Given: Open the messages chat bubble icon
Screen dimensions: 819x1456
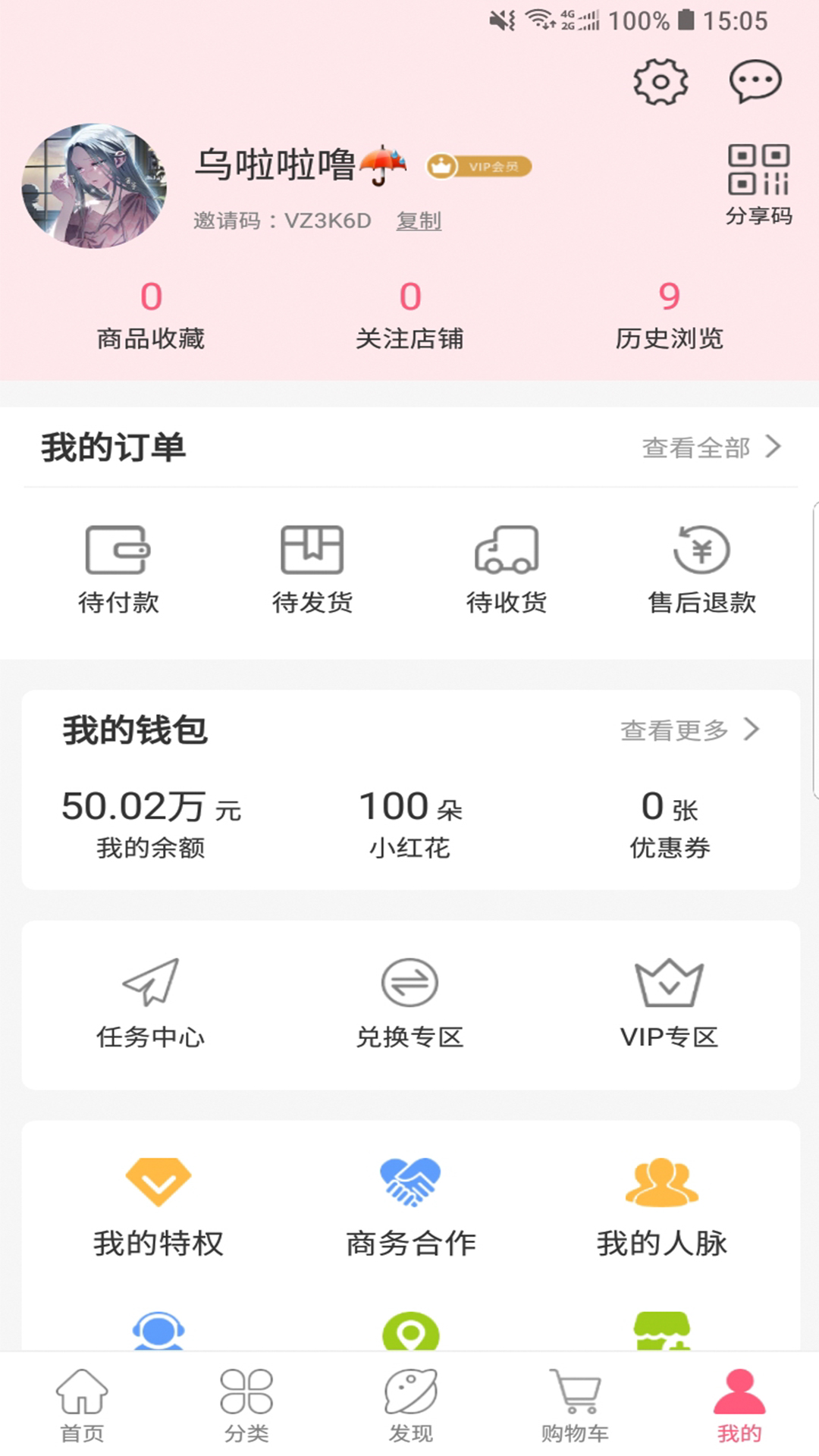Looking at the screenshot, I should tap(755, 81).
